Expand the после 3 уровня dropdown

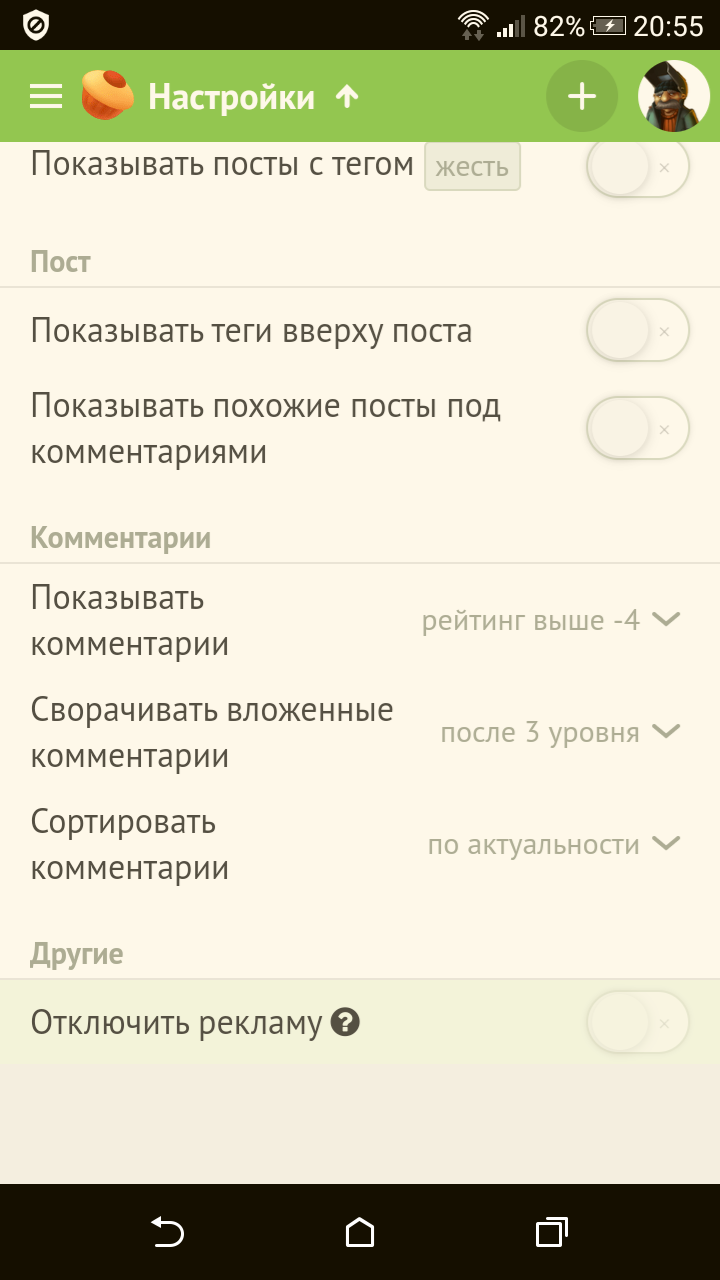coord(560,732)
